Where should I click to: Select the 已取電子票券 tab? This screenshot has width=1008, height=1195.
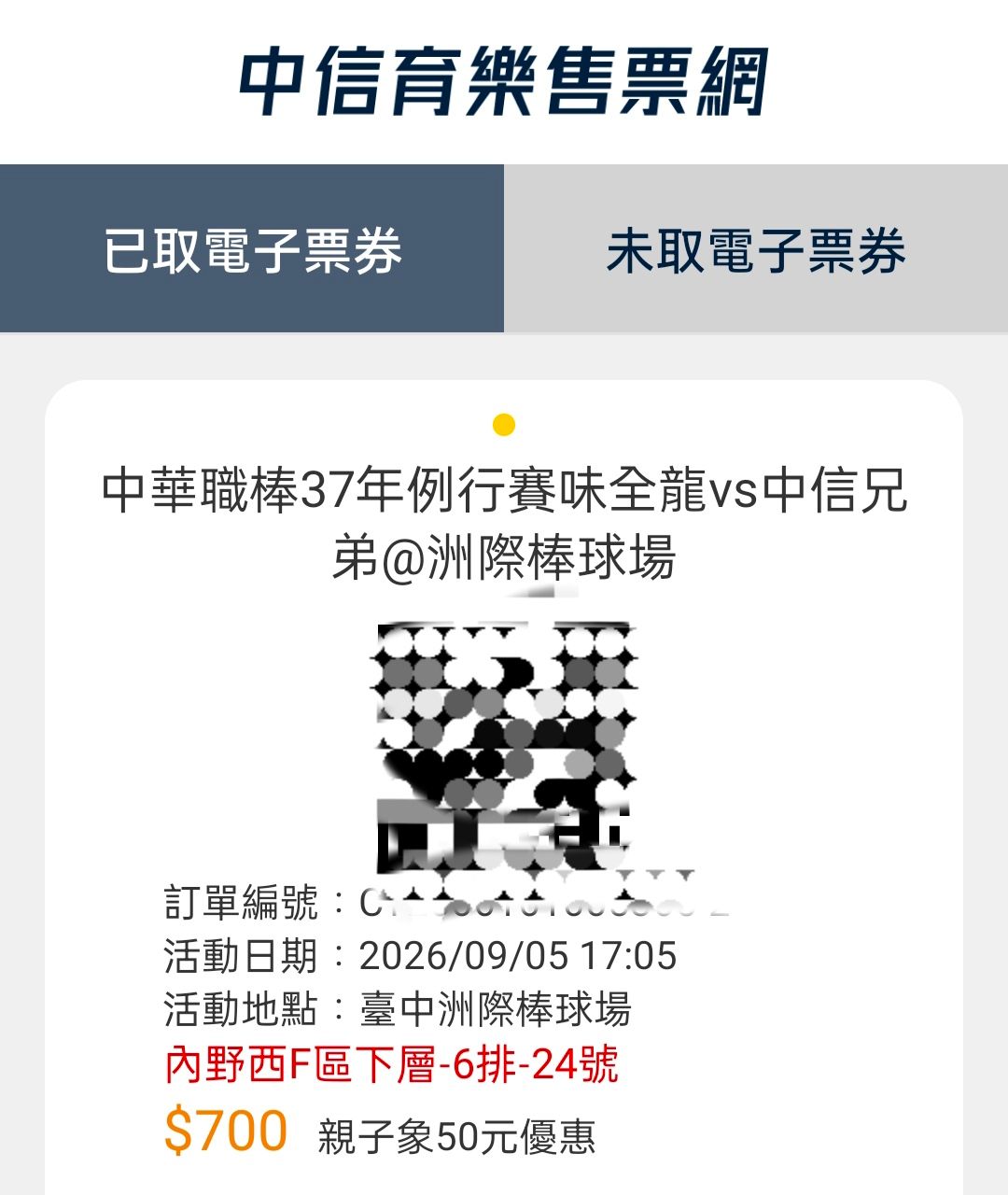pyautogui.click(x=252, y=248)
